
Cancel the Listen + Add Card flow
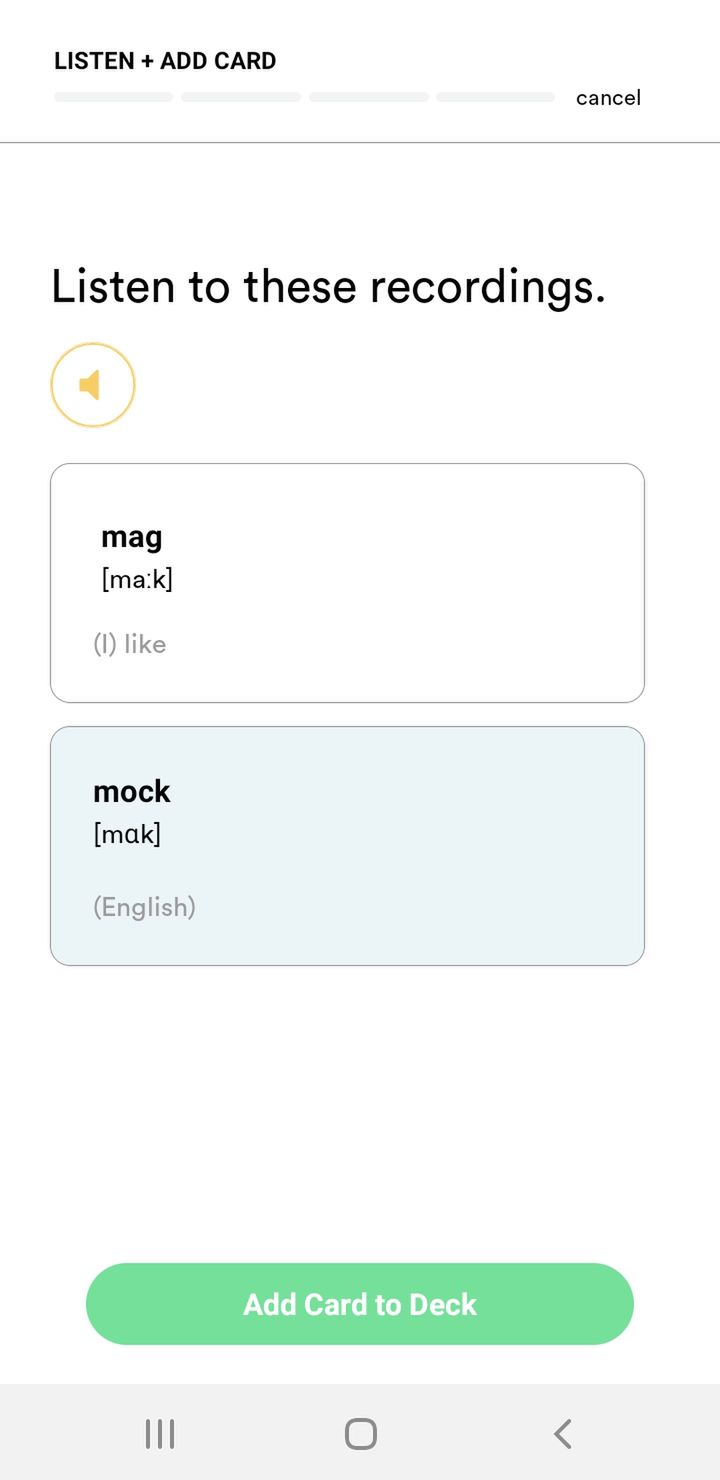(x=608, y=98)
